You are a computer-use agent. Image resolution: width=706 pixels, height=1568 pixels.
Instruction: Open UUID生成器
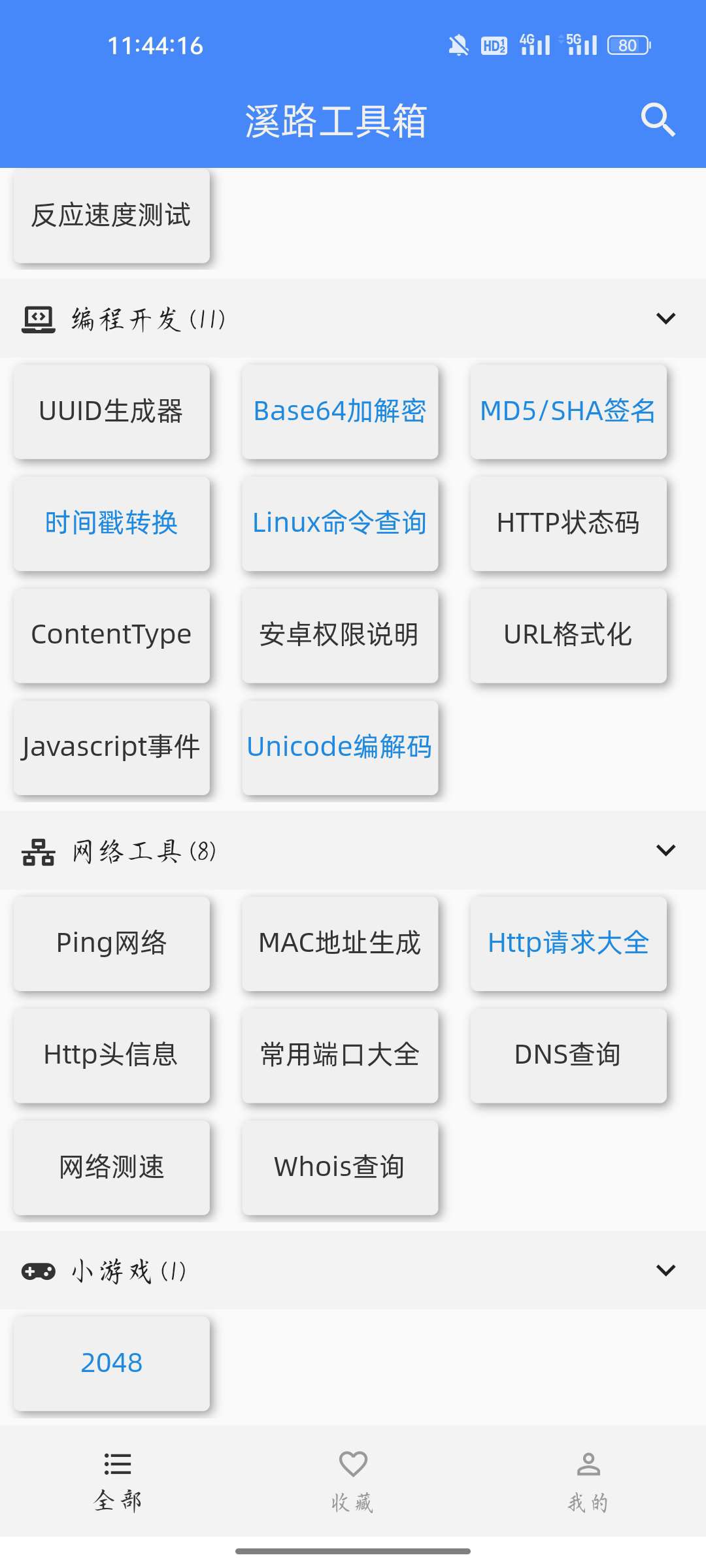click(x=112, y=412)
